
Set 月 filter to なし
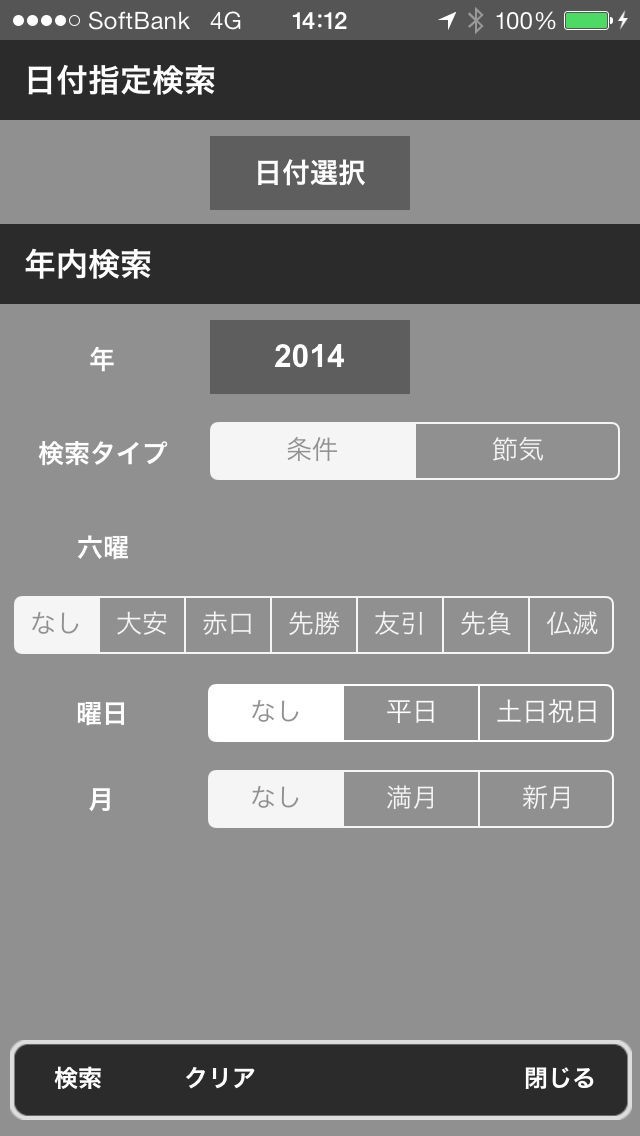(x=276, y=798)
